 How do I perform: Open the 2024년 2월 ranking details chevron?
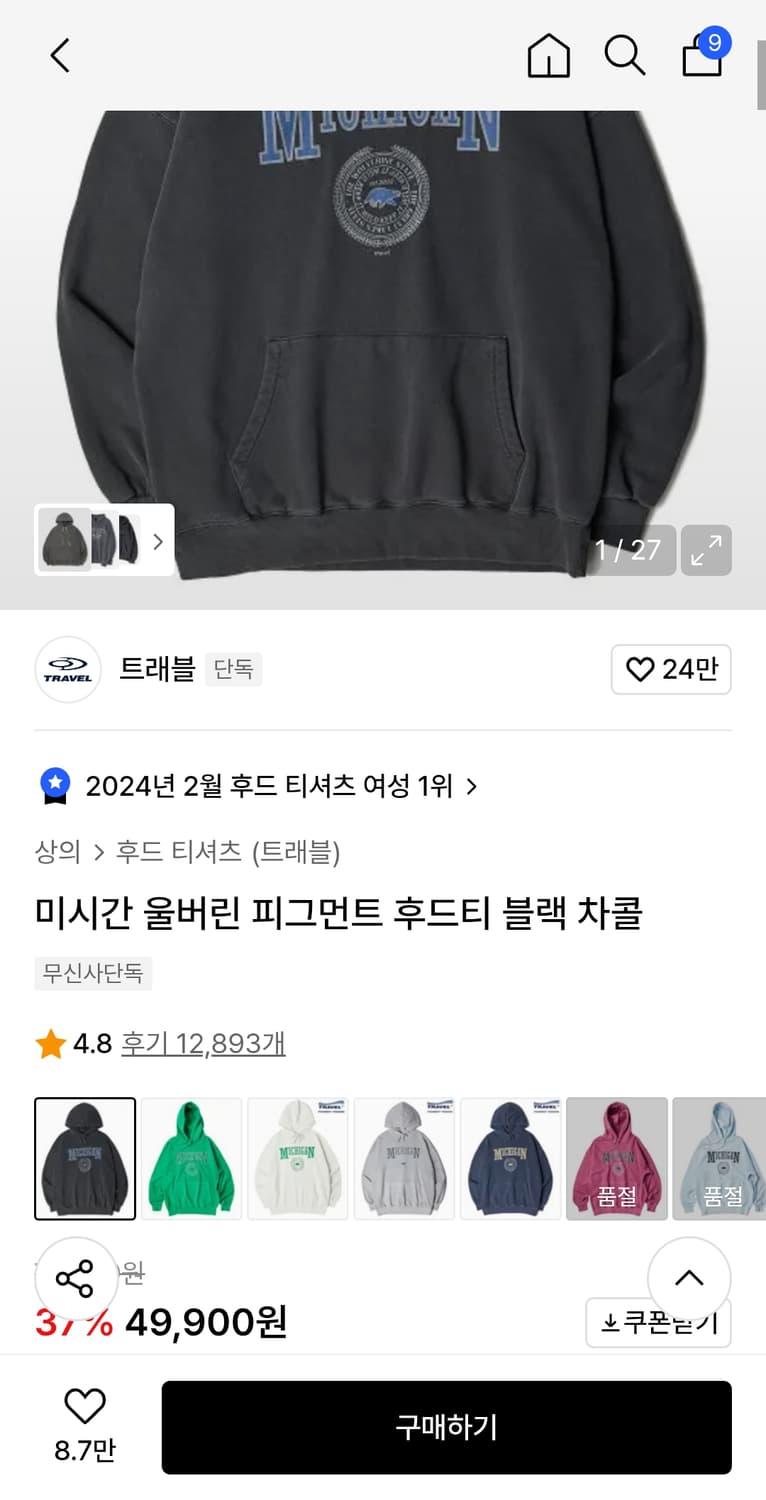coord(470,787)
